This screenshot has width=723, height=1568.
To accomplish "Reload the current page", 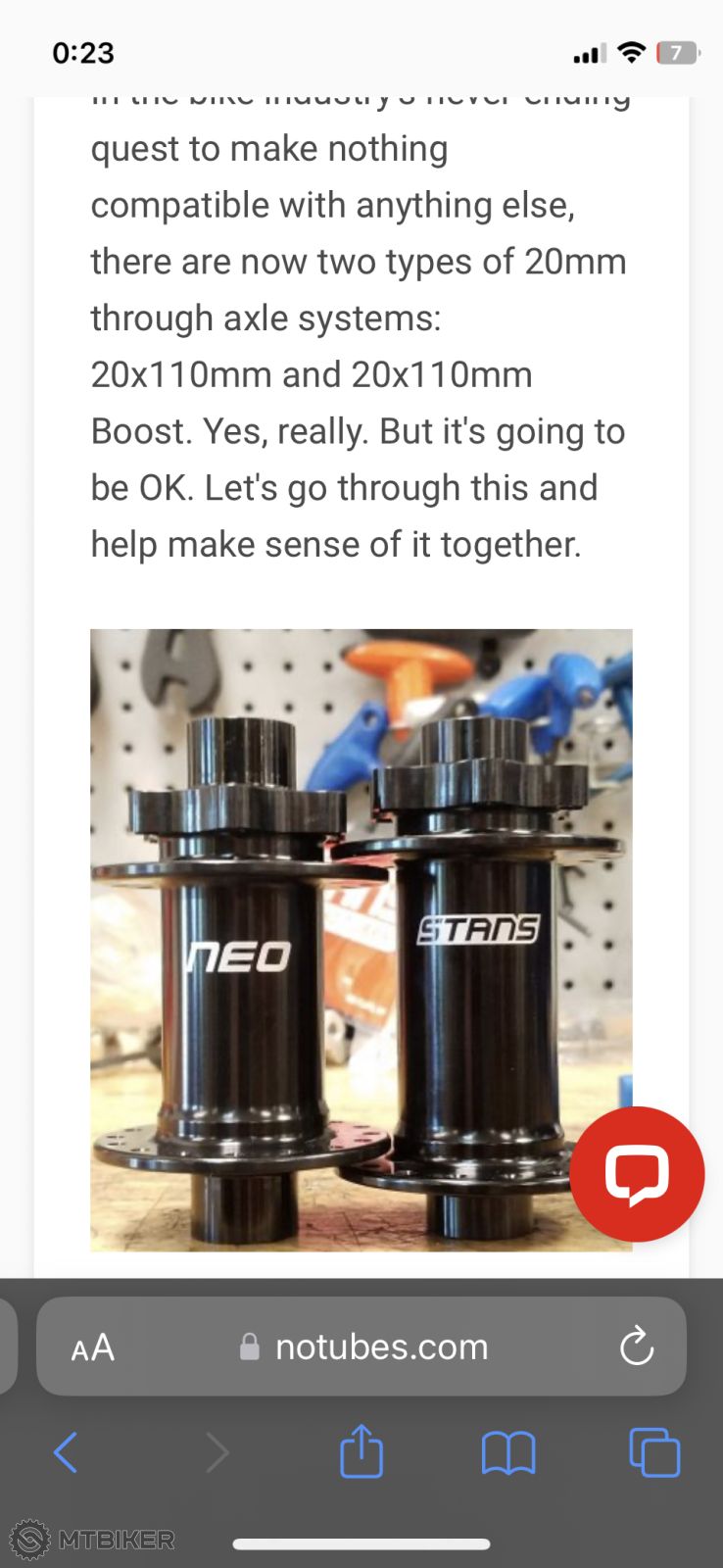I will pos(637,1347).
